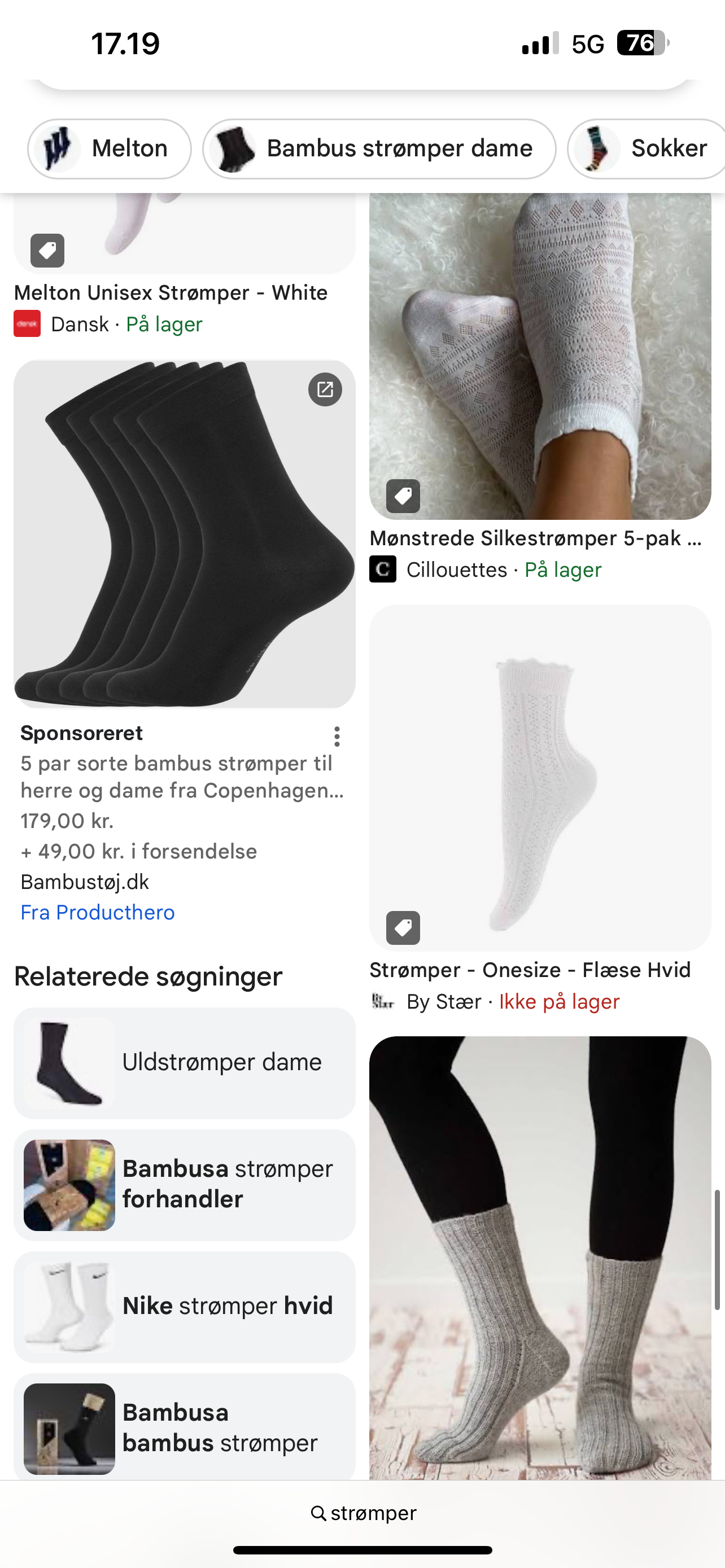Open the sponsored ad's three-dot menu
This screenshot has width=725, height=1568.
click(x=337, y=736)
